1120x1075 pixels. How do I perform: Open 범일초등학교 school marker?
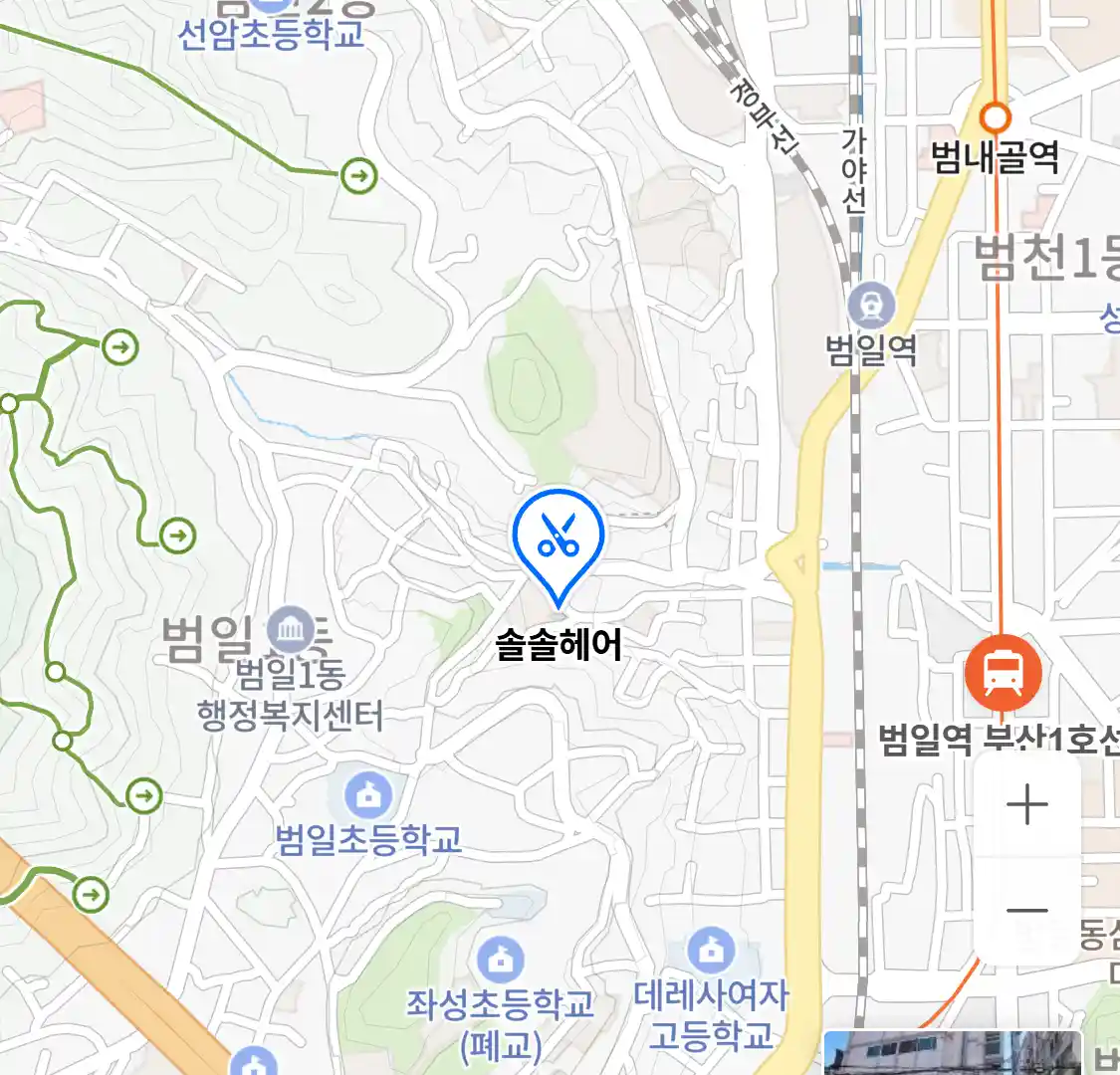(368, 795)
